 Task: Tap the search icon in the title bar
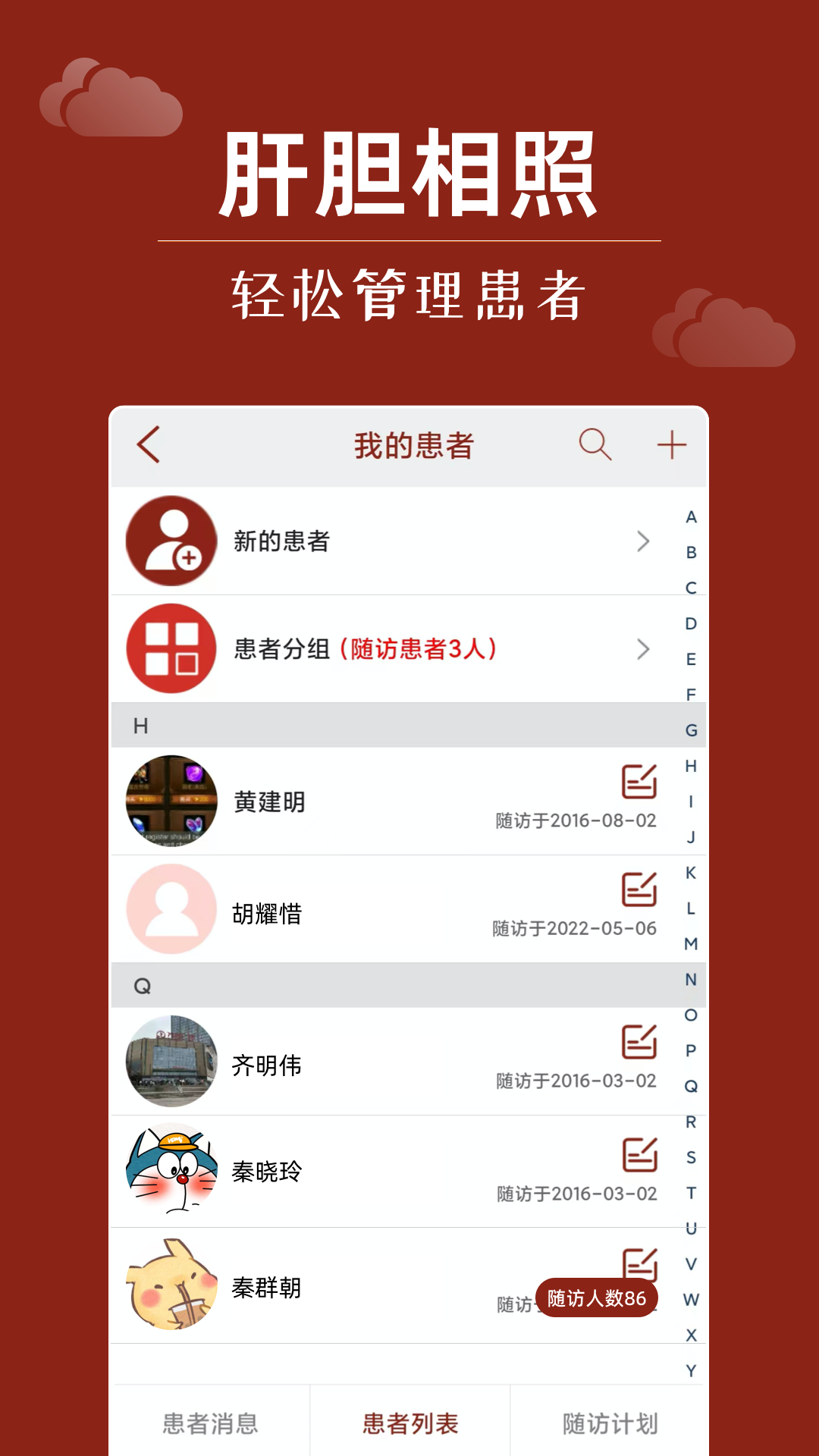click(595, 446)
